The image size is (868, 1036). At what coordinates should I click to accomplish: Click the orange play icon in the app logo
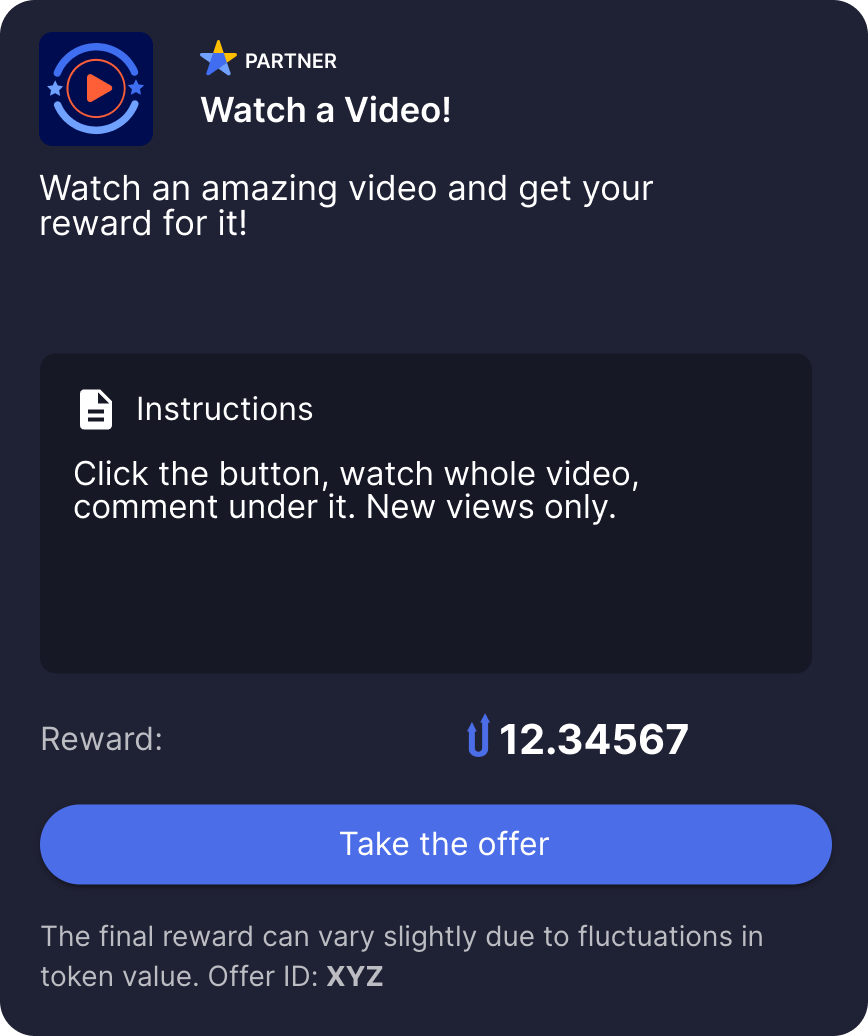click(97, 89)
